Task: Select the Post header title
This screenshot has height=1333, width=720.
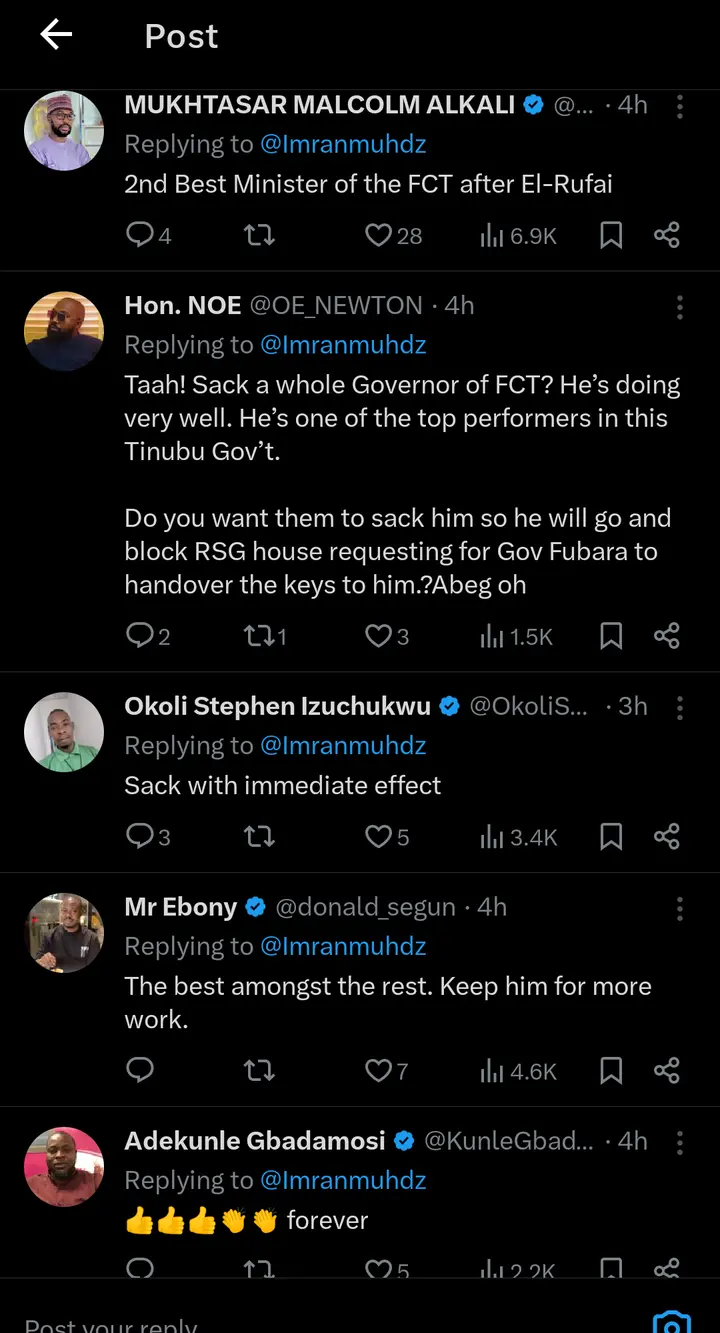Action: pyautogui.click(x=180, y=36)
